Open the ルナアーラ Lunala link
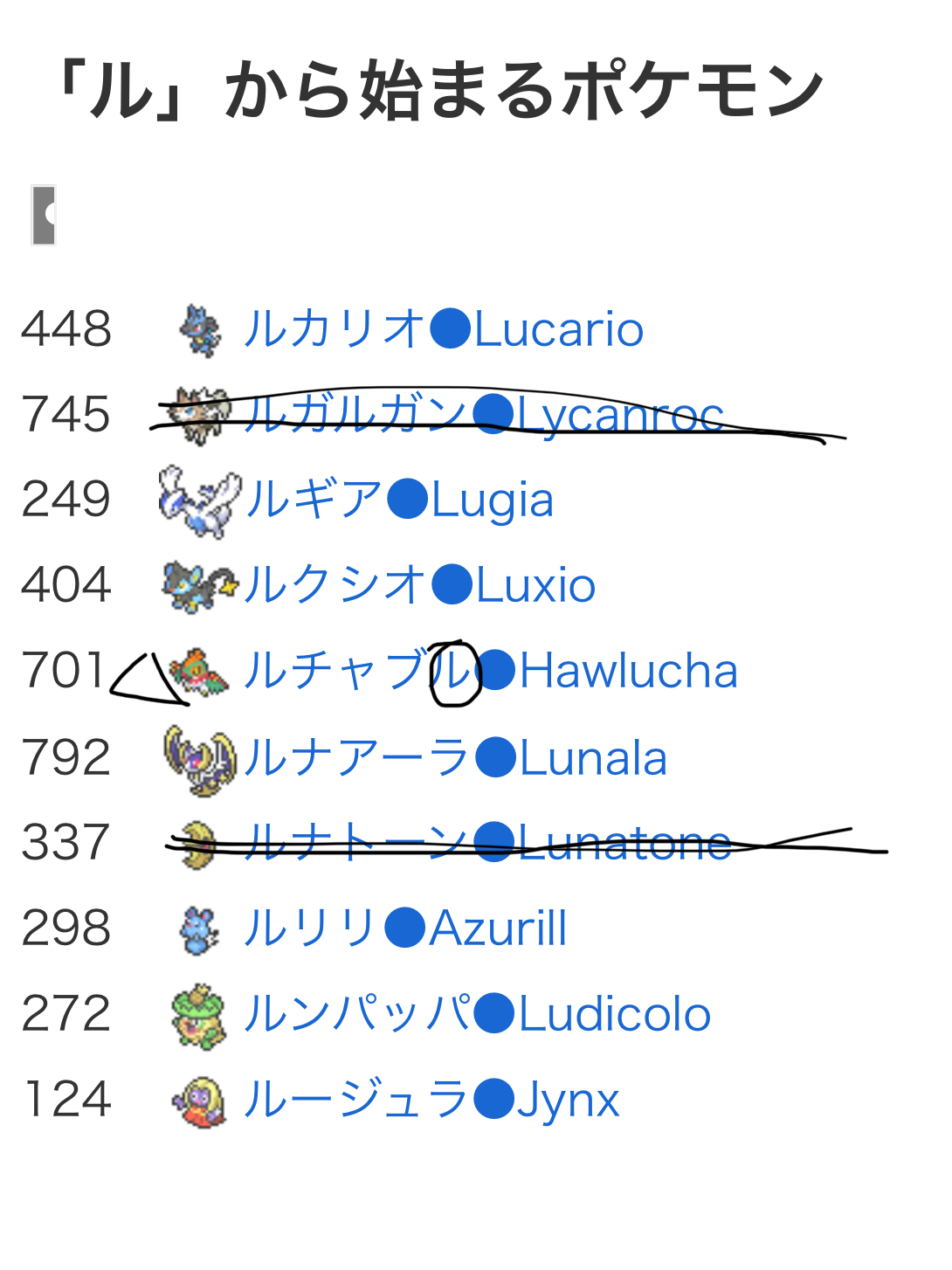 pos(456,757)
